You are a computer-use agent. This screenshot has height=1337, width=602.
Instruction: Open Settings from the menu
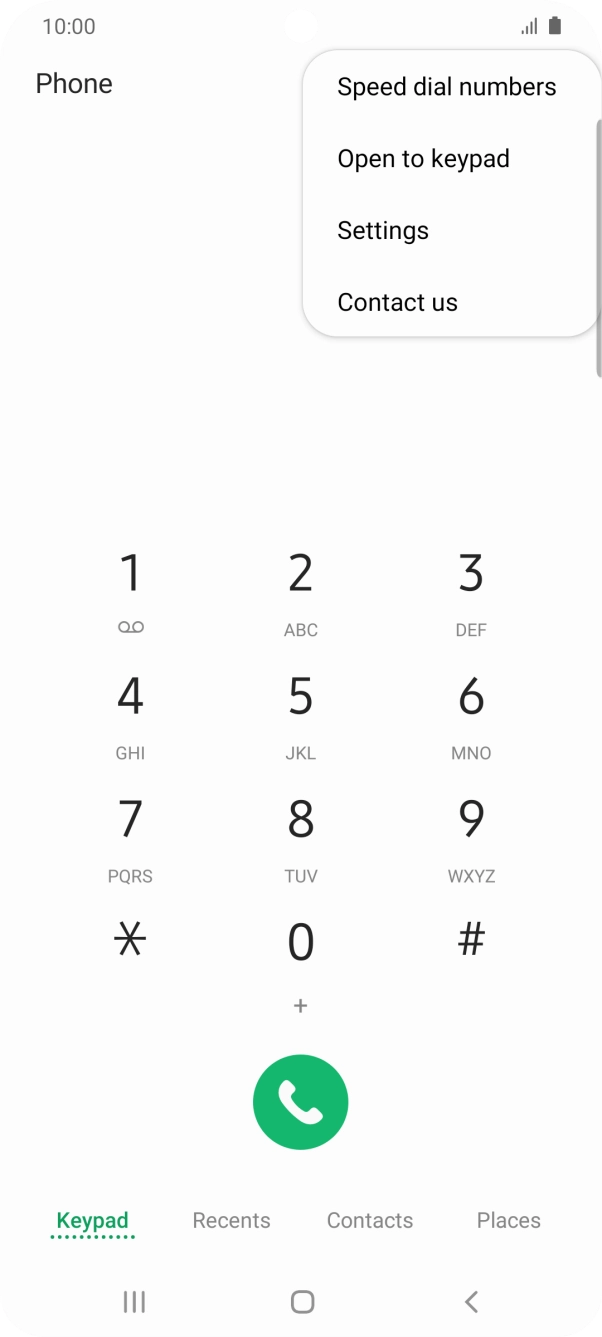(383, 231)
